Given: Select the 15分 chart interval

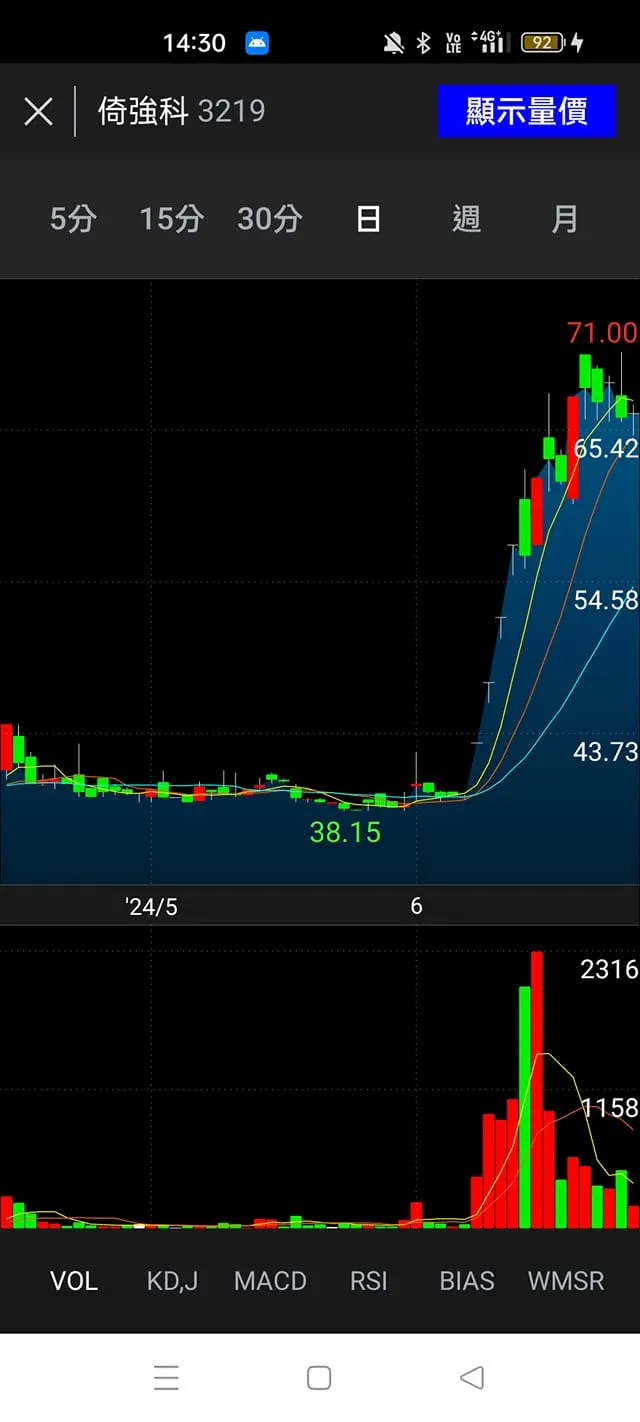Looking at the screenshot, I should (x=171, y=219).
